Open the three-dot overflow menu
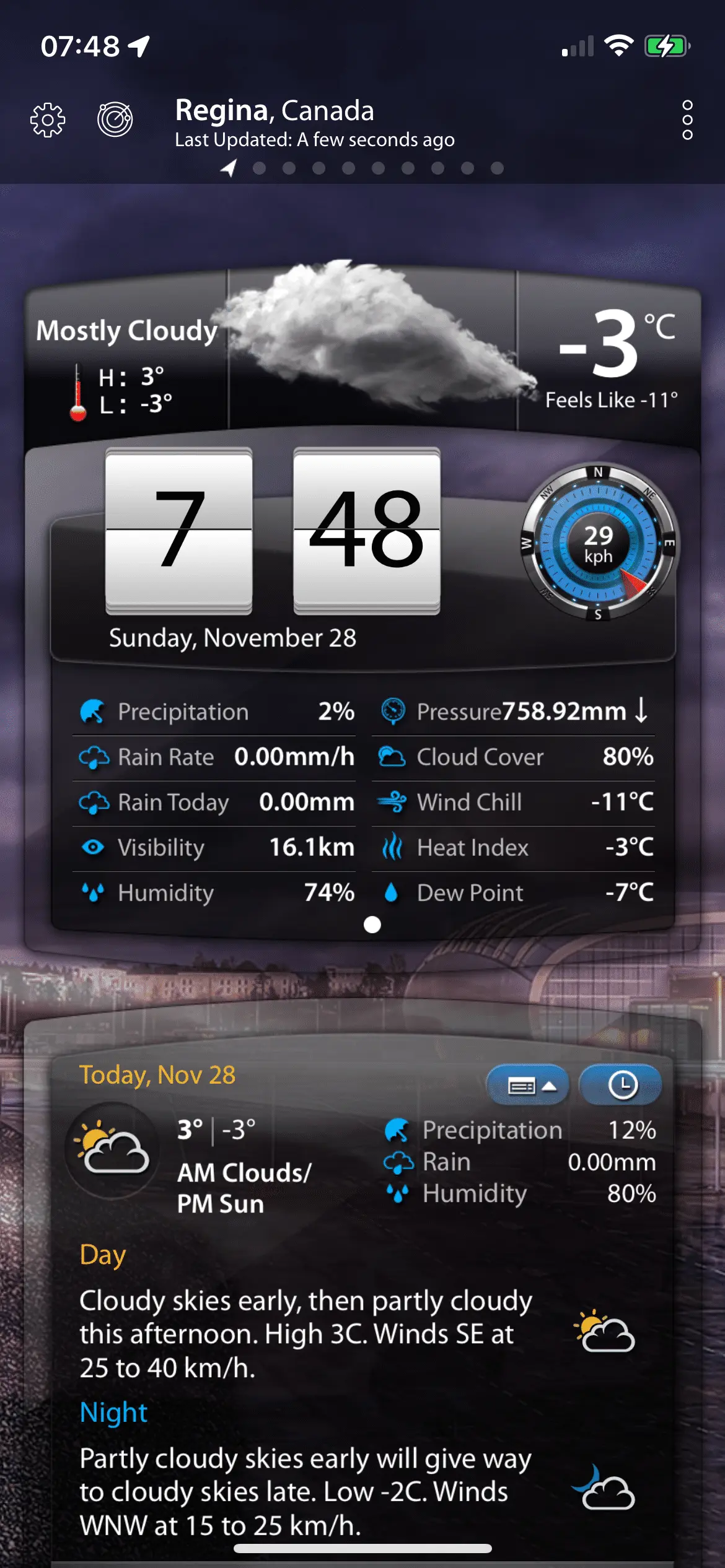 tap(687, 120)
